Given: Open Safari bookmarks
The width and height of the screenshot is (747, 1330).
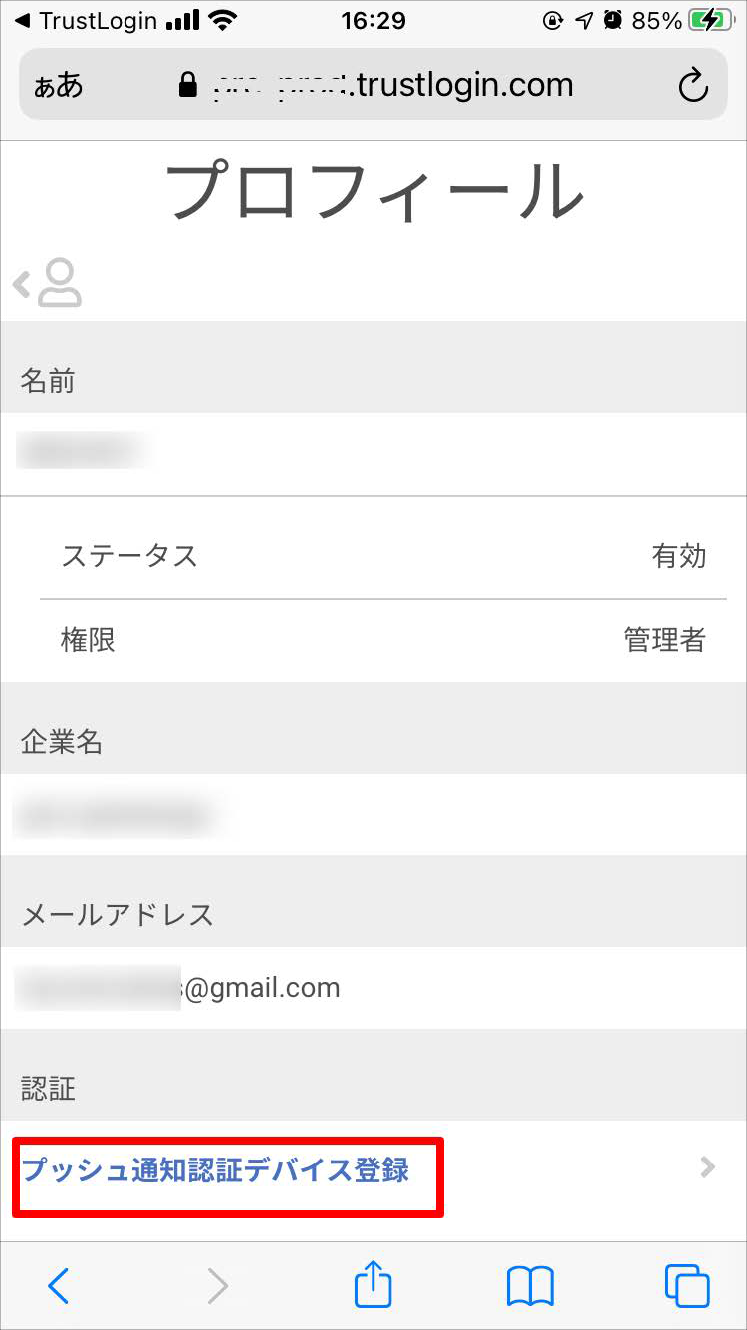Looking at the screenshot, I should pos(530,1286).
